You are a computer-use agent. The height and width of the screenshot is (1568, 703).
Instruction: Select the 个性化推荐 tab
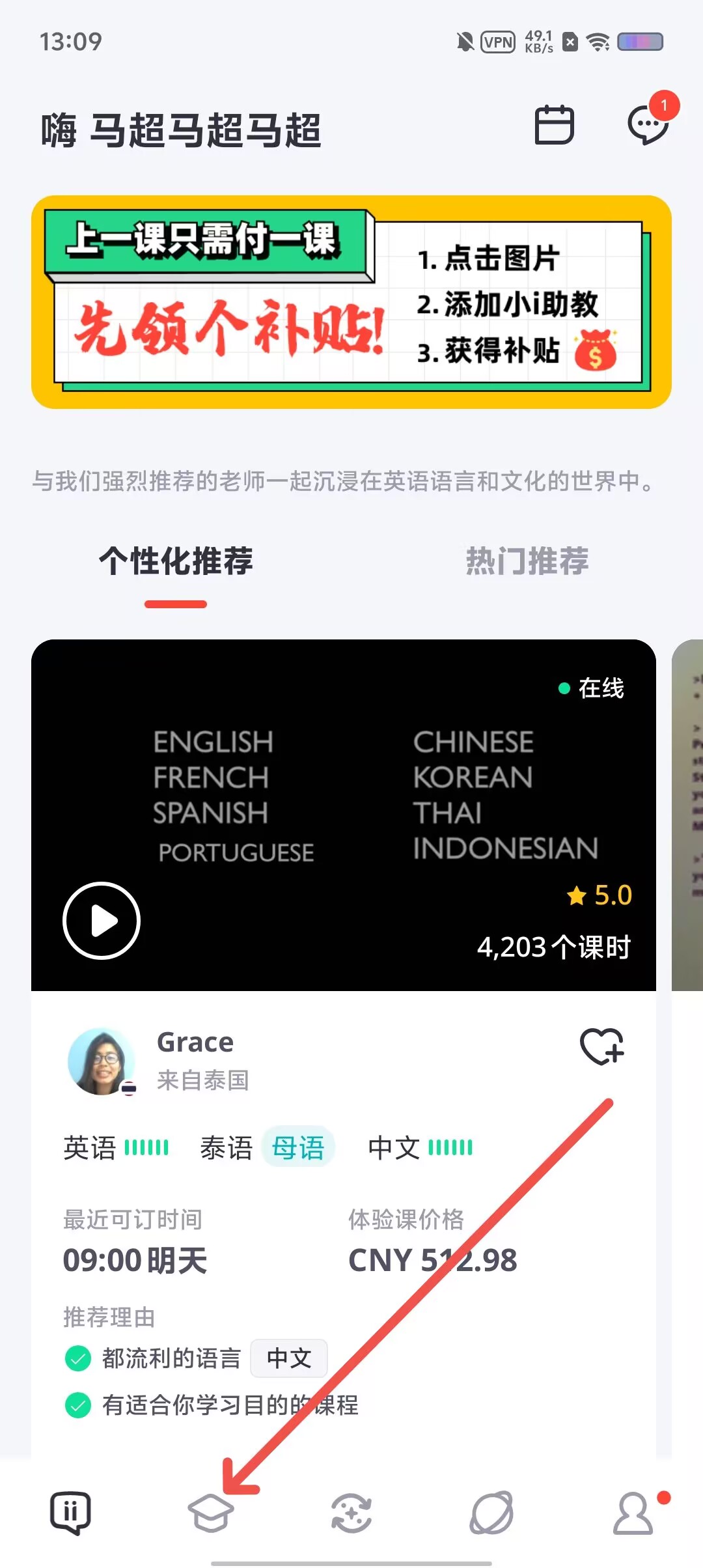tap(176, 561)
